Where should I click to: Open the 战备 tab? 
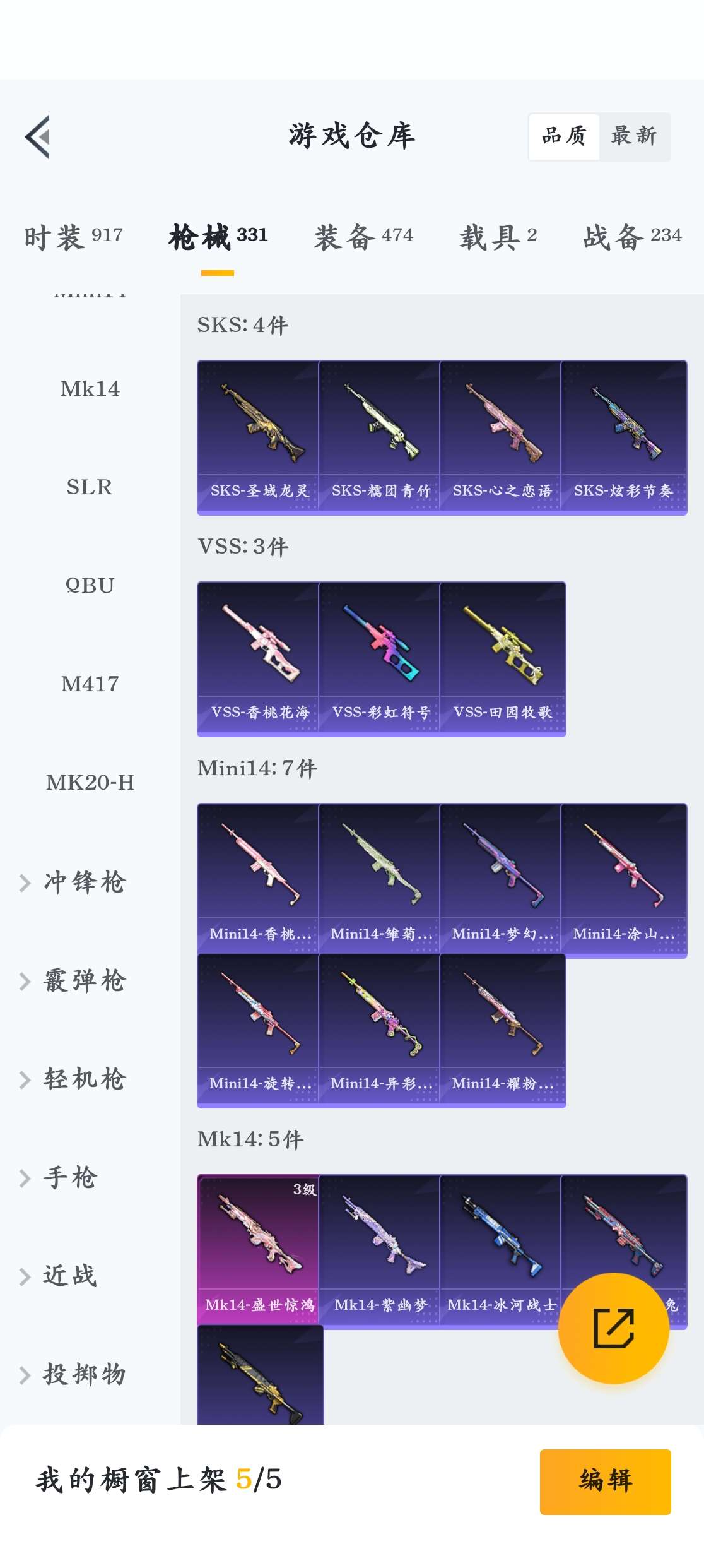[631, 237]
